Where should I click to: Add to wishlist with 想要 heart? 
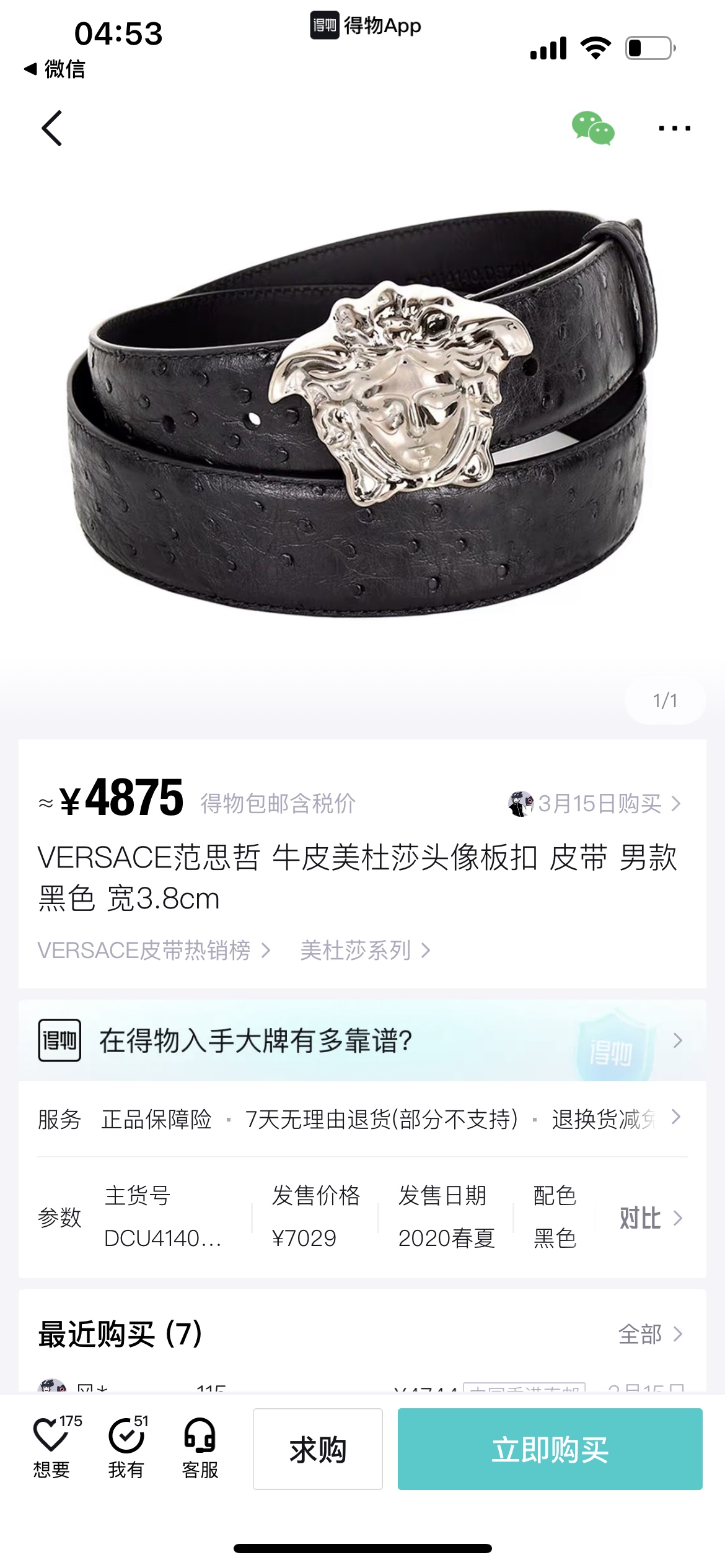[x=51, y=1448]
